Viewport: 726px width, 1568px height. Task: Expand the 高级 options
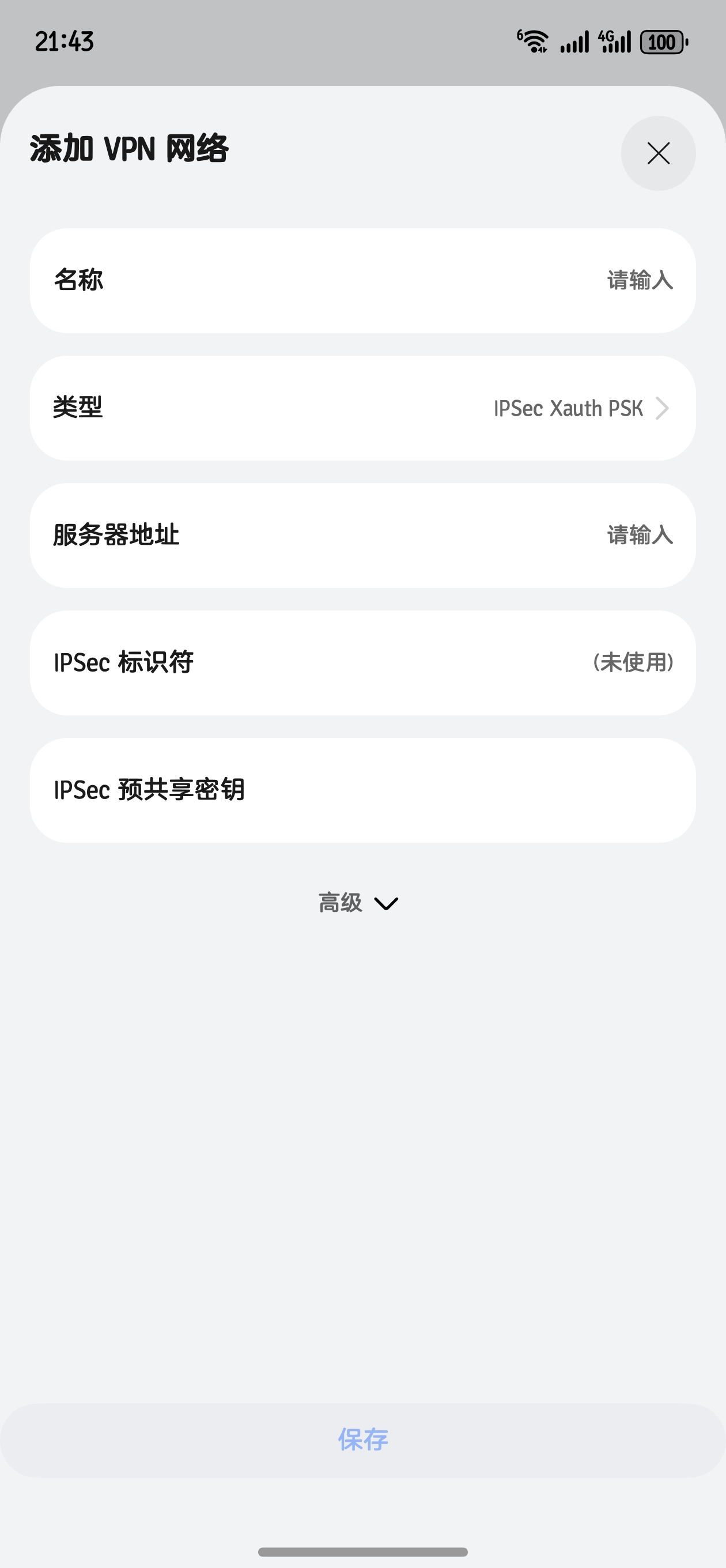click(358, 903)
